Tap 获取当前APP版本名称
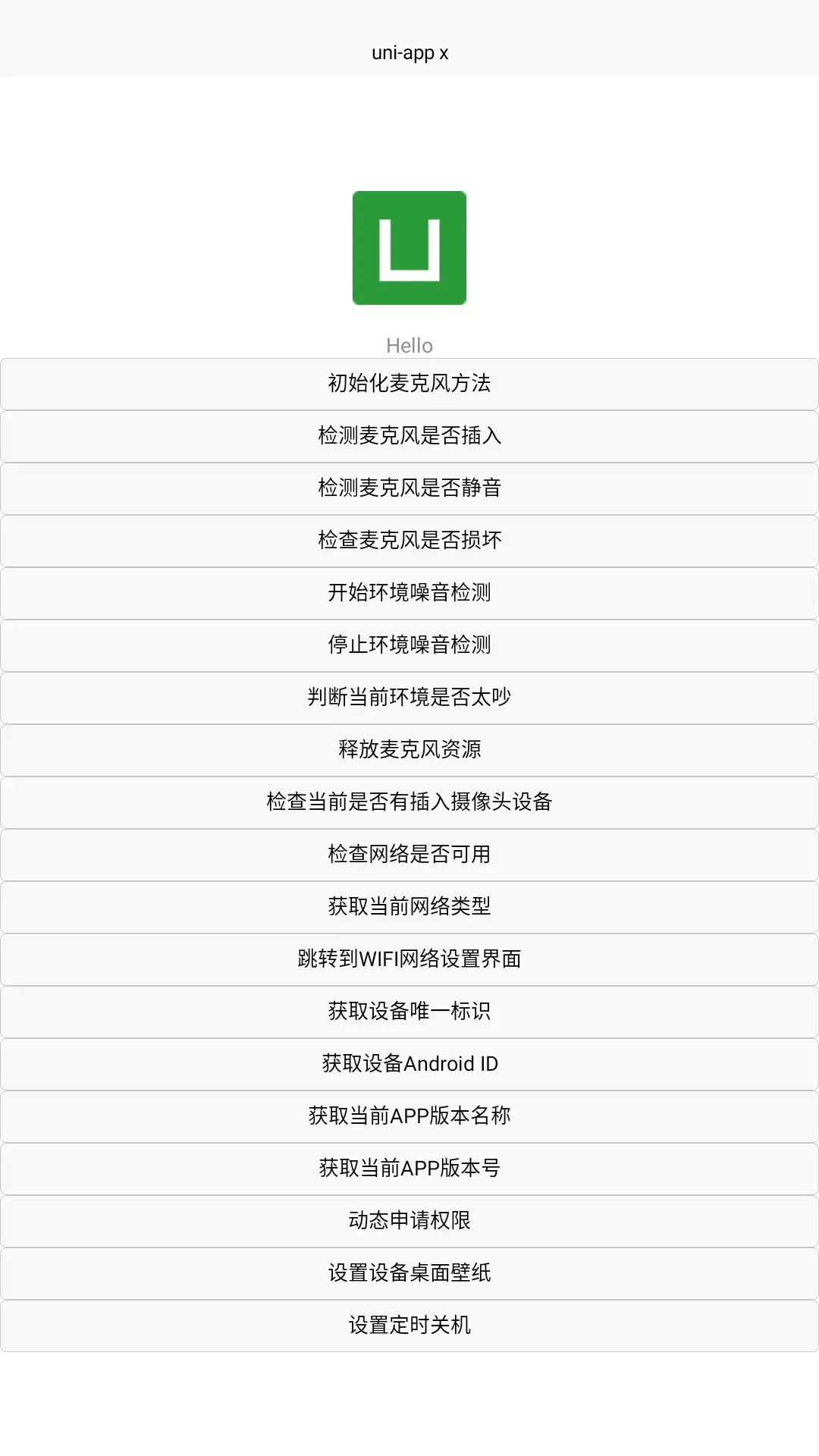This screenshot has width=819, height=1456. pyautogui.click(x=409, y=1116)
